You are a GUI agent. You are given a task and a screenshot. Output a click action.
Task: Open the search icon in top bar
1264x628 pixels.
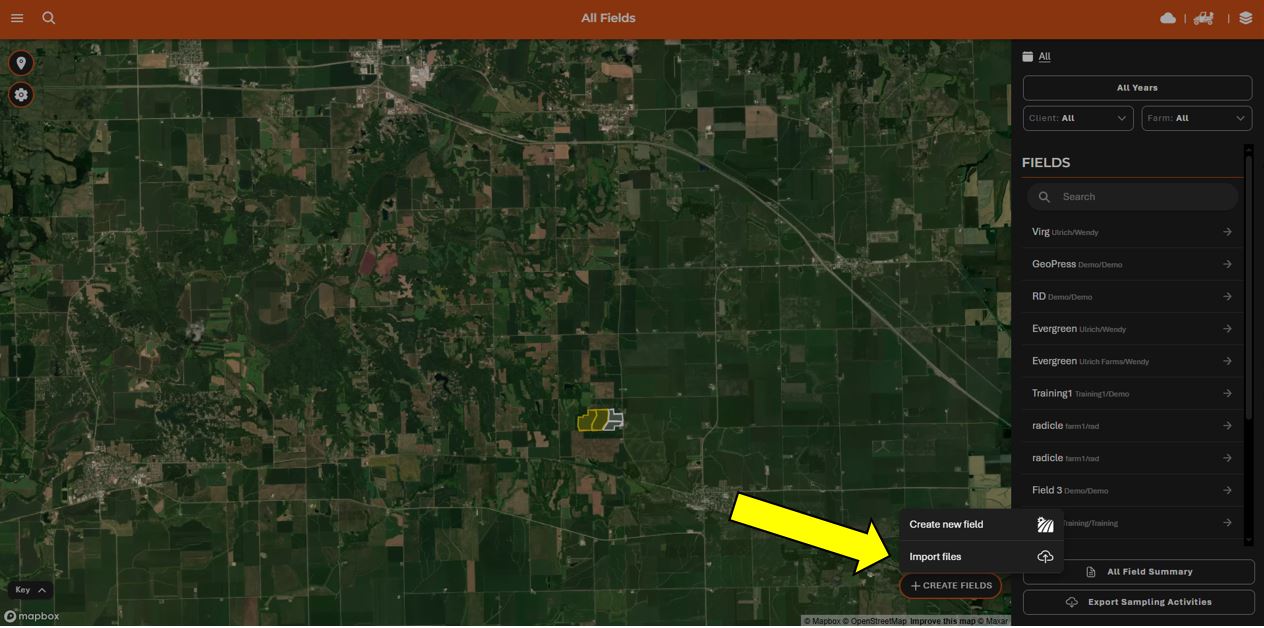[49, 18]
